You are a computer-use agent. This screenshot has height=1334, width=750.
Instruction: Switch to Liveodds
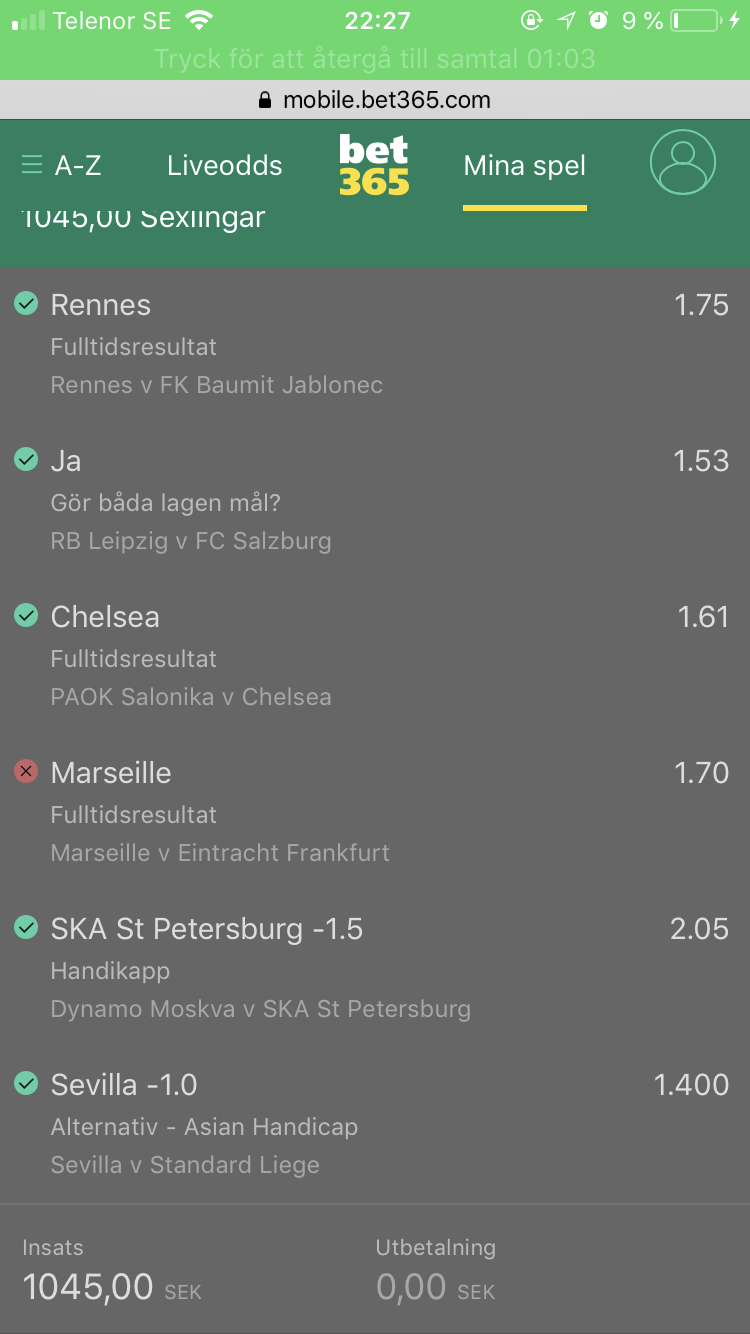click(x=225, y=165)
